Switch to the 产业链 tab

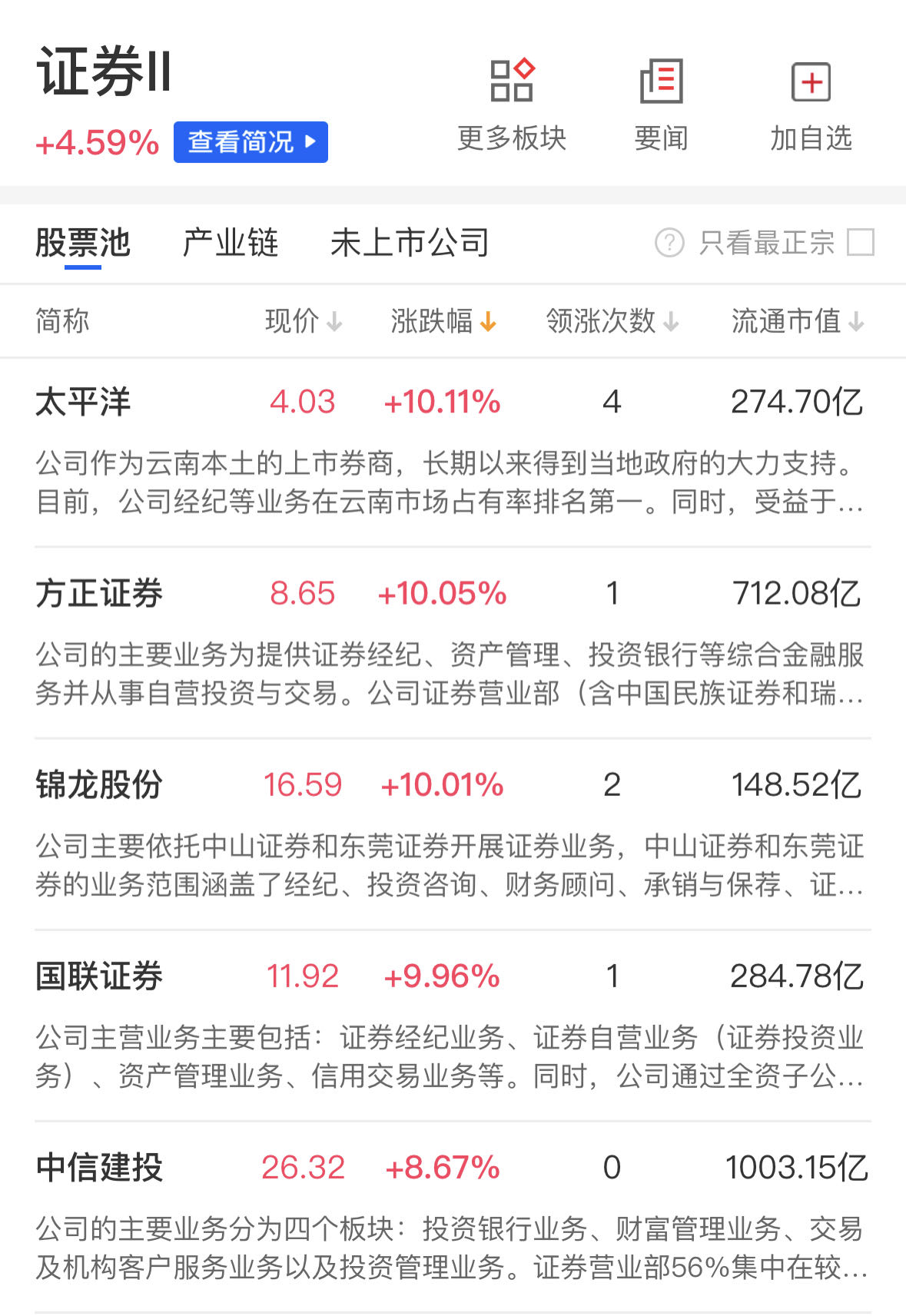coord(230,243)
